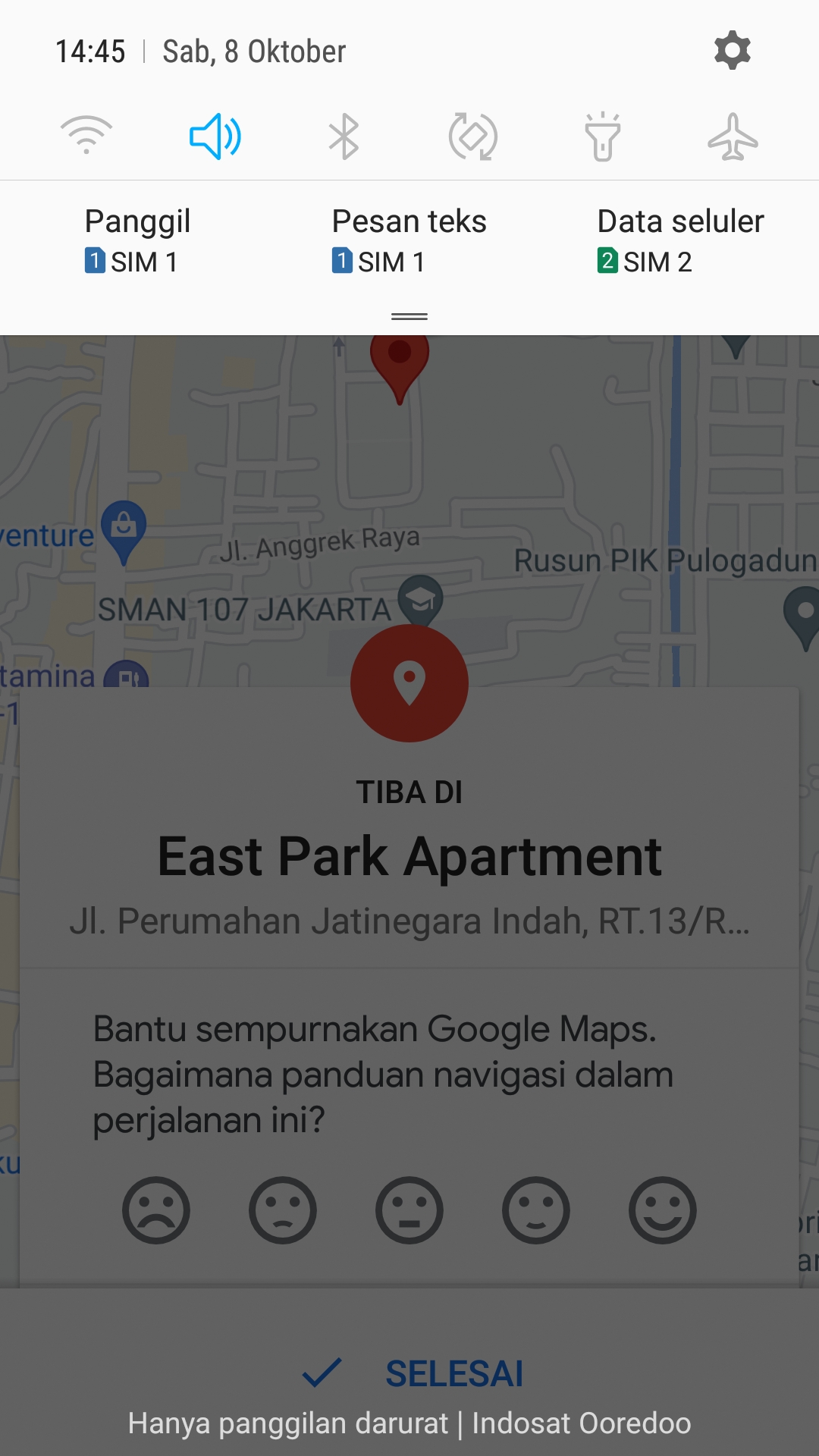Enable airplane mode

pos(733,136)
